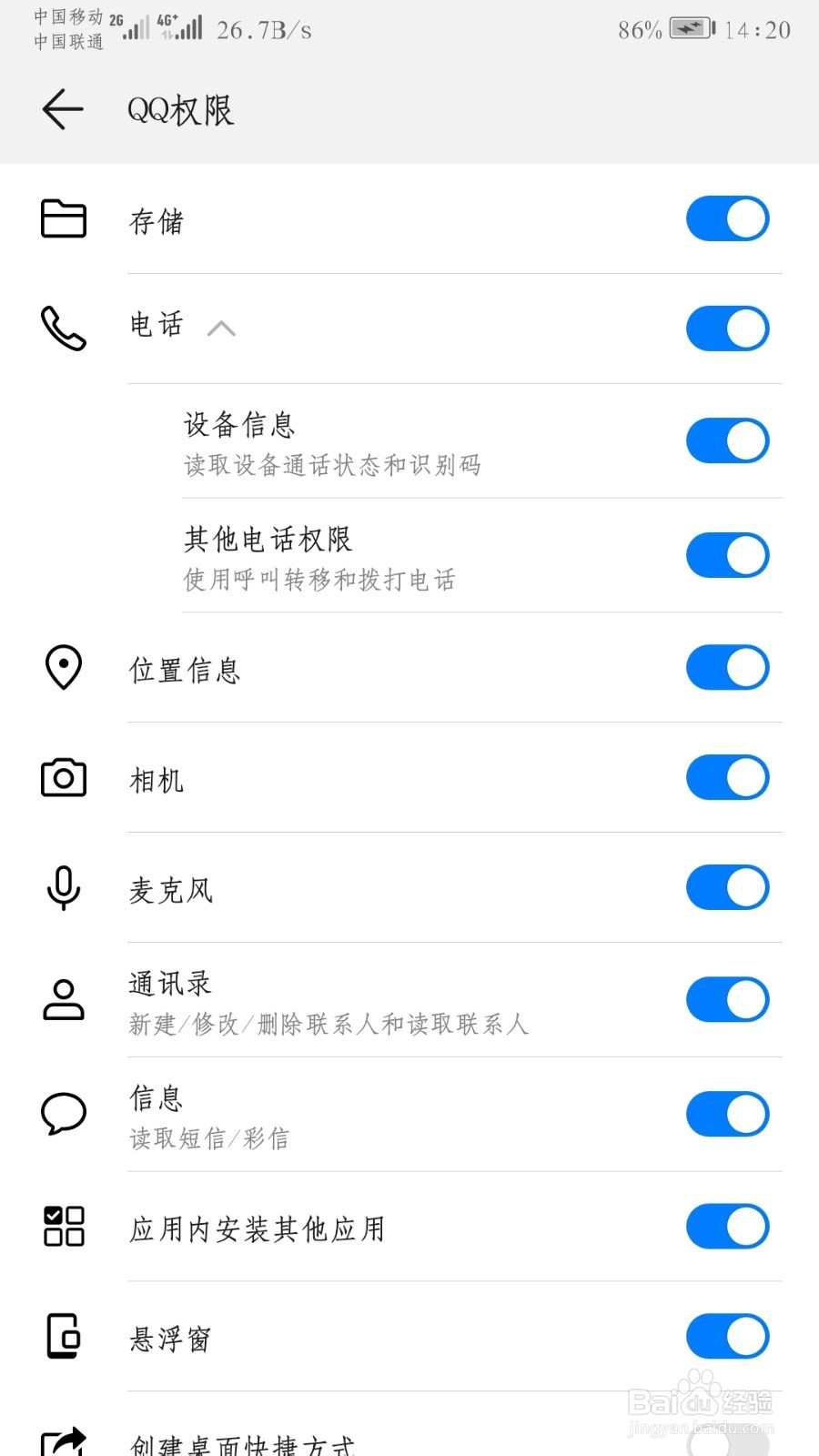Viewport: 819px width, 1456px height.
Task: Toggle 麦克风 permission off
Action: click(x=728, y=888)
